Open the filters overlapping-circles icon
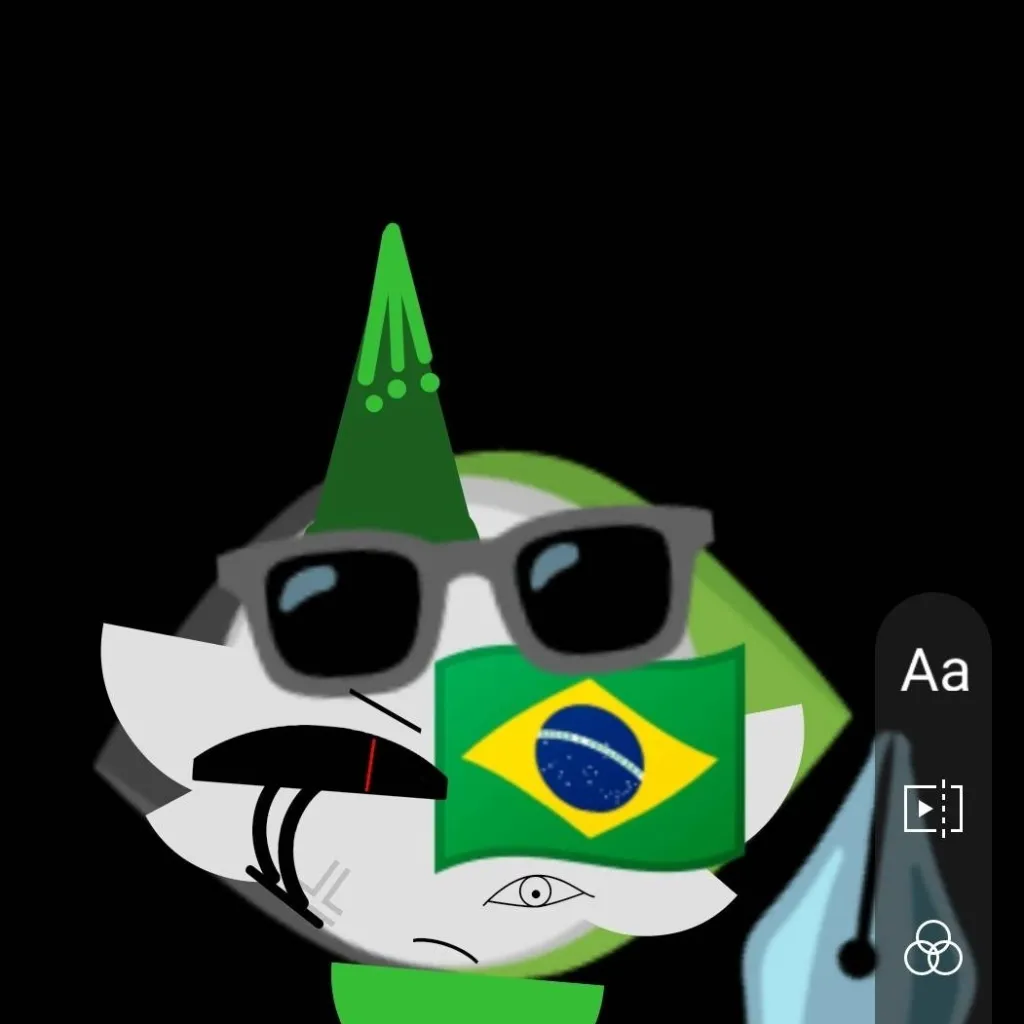Viewport: 1024px width, 1024px height. [933, 948]
